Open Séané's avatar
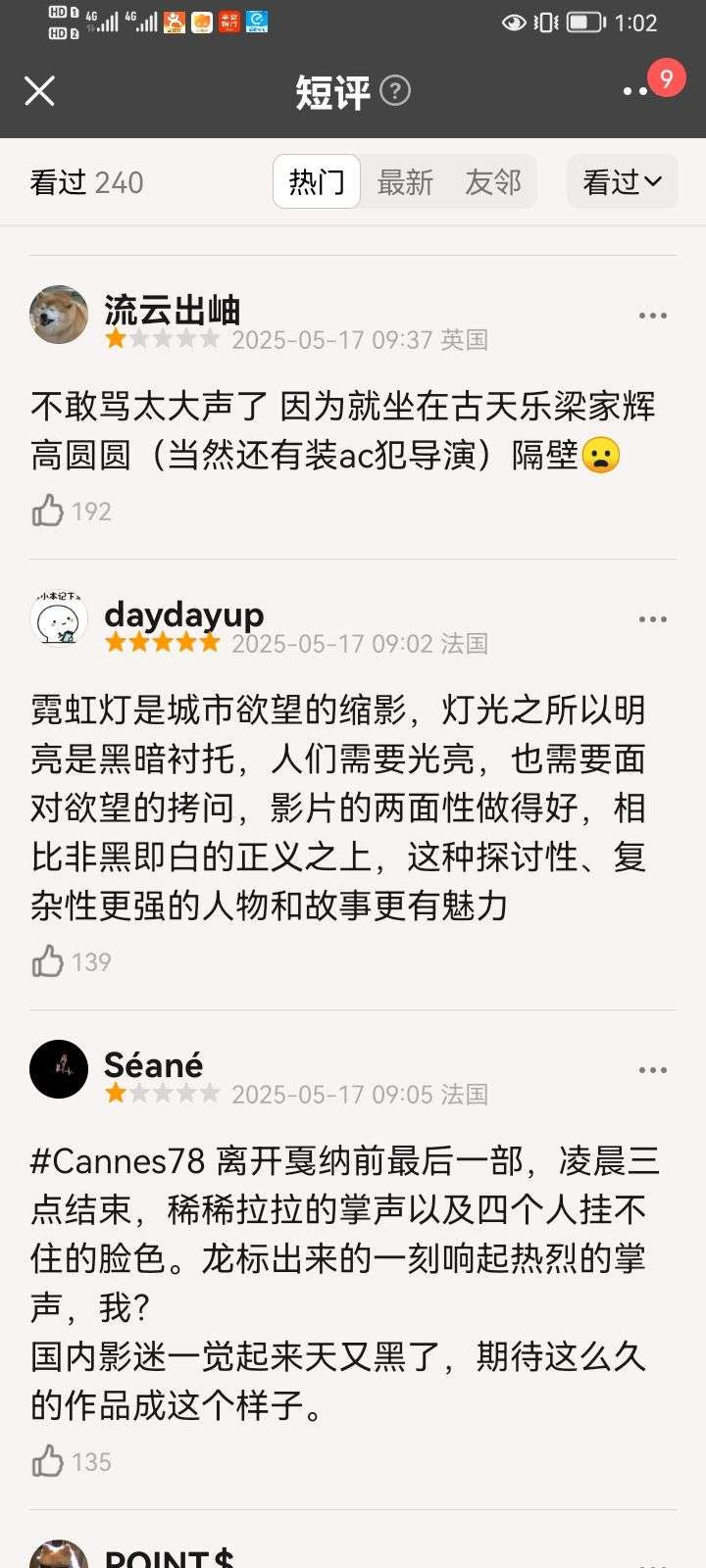 coord(59,1069)
